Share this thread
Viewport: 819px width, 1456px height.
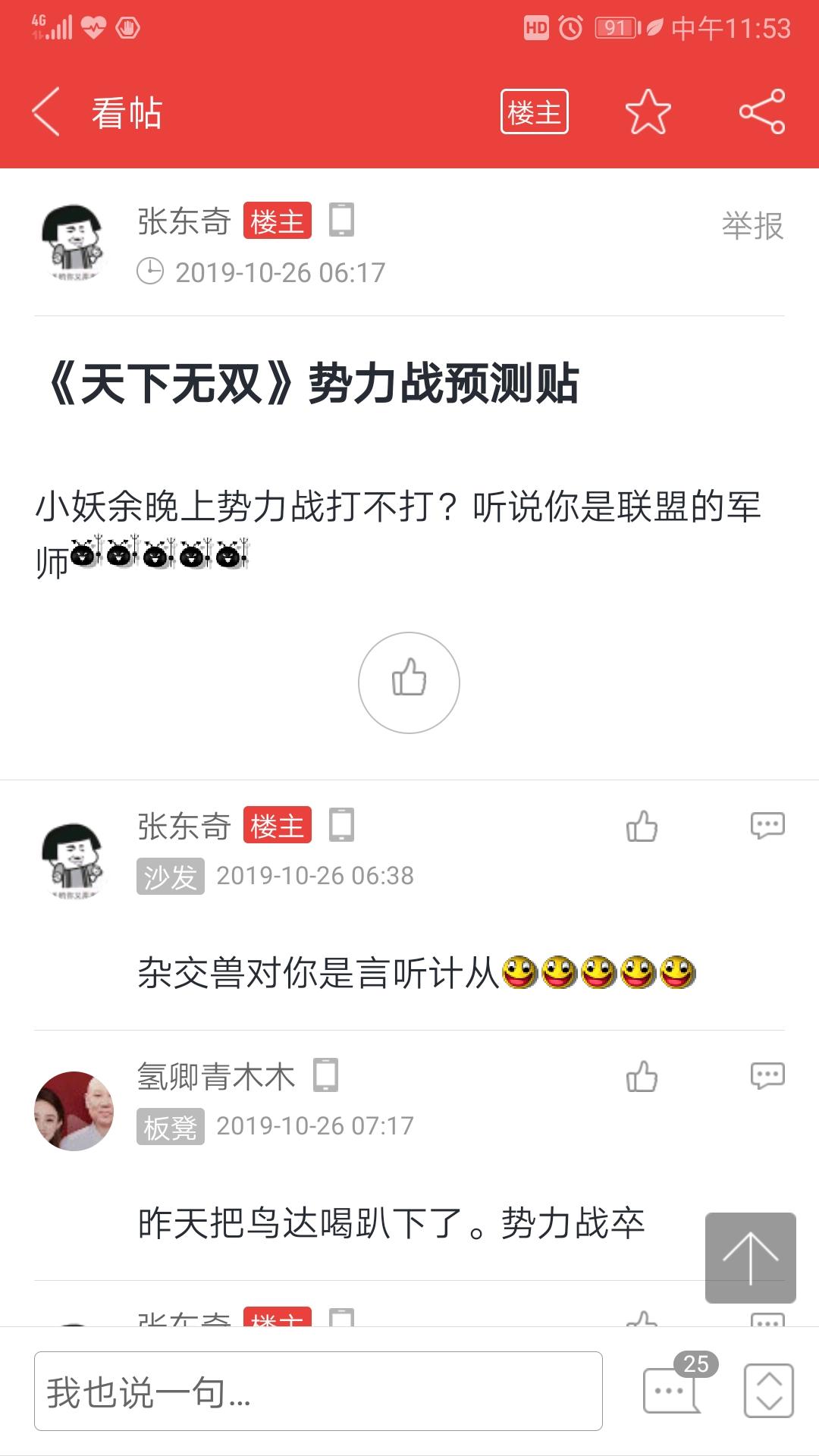click(x=761, y=112)
